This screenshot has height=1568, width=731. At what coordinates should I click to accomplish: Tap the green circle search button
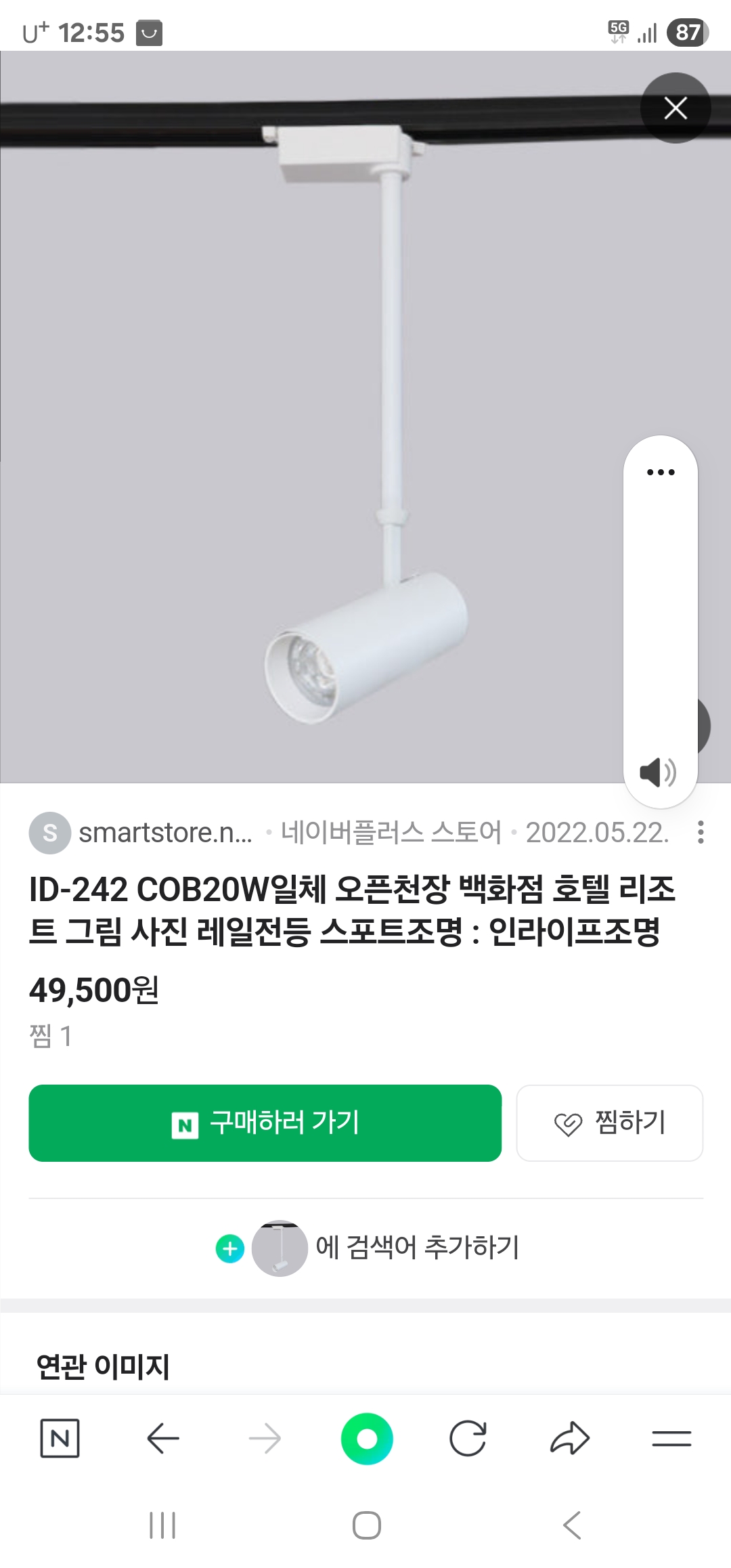pyautogui.click(x=367, y=1438)
